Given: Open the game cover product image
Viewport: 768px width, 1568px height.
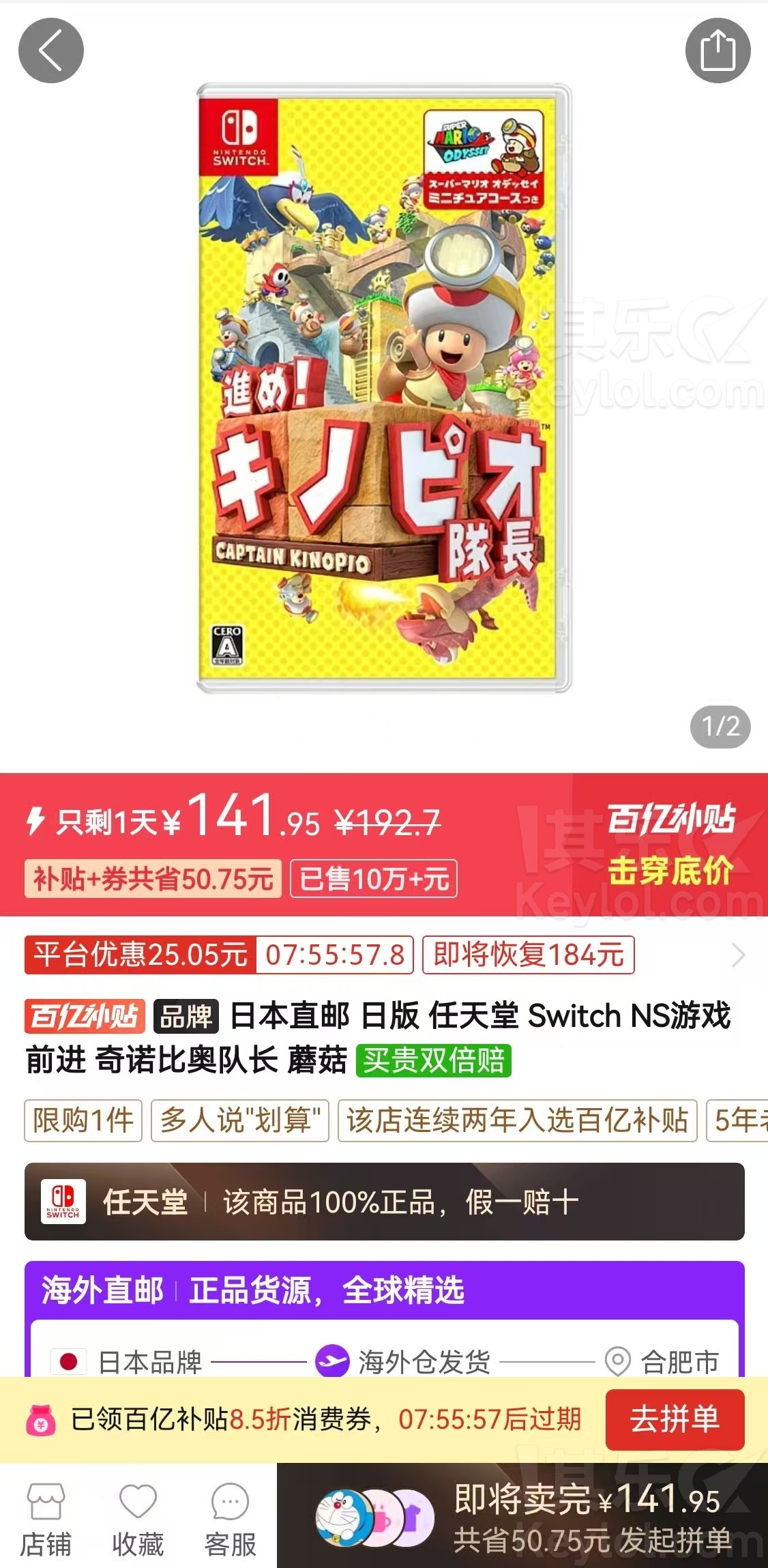Looking at the screenshot, I should [384, 389].
